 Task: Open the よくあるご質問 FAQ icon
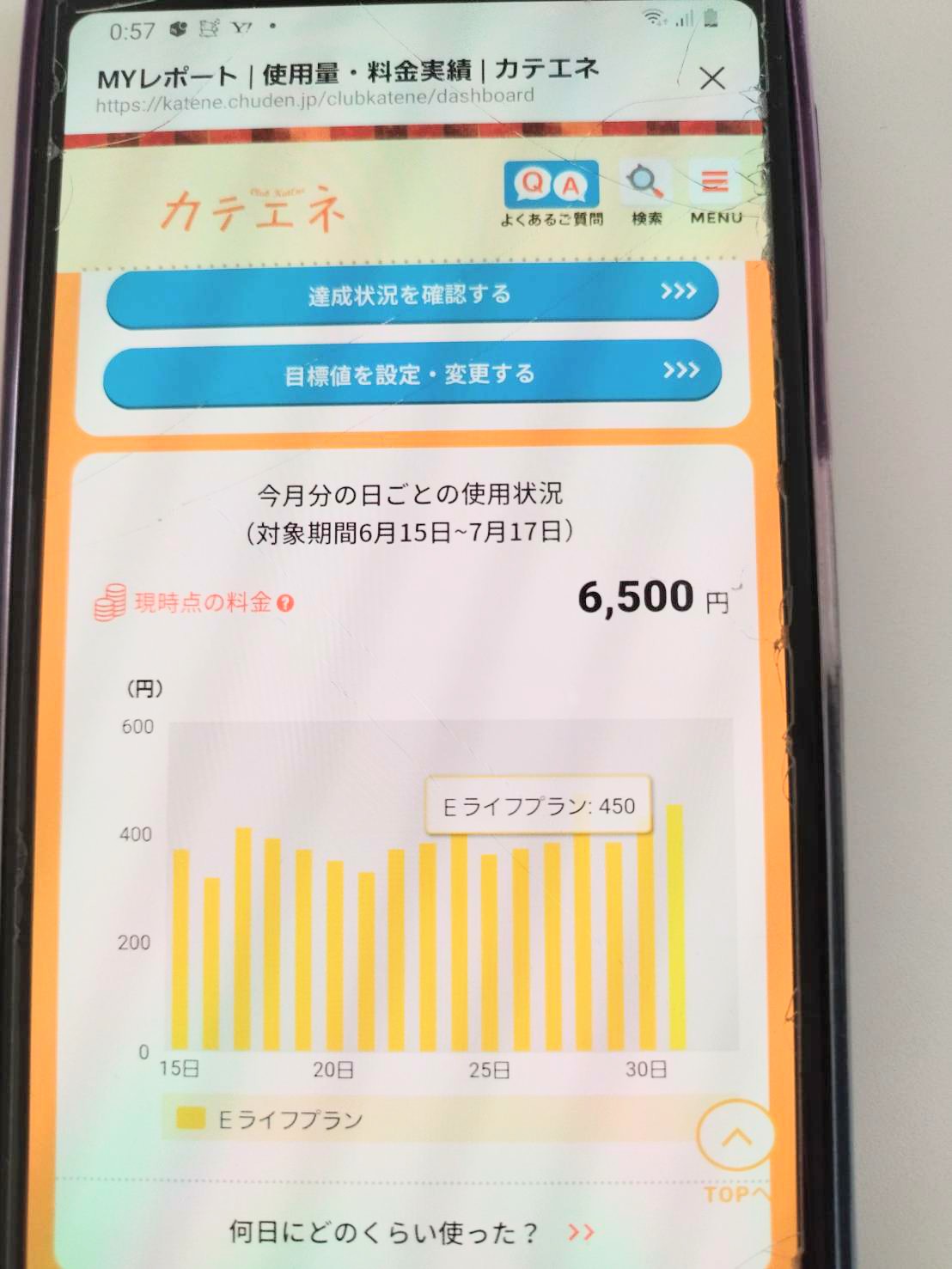coord(552,192)
